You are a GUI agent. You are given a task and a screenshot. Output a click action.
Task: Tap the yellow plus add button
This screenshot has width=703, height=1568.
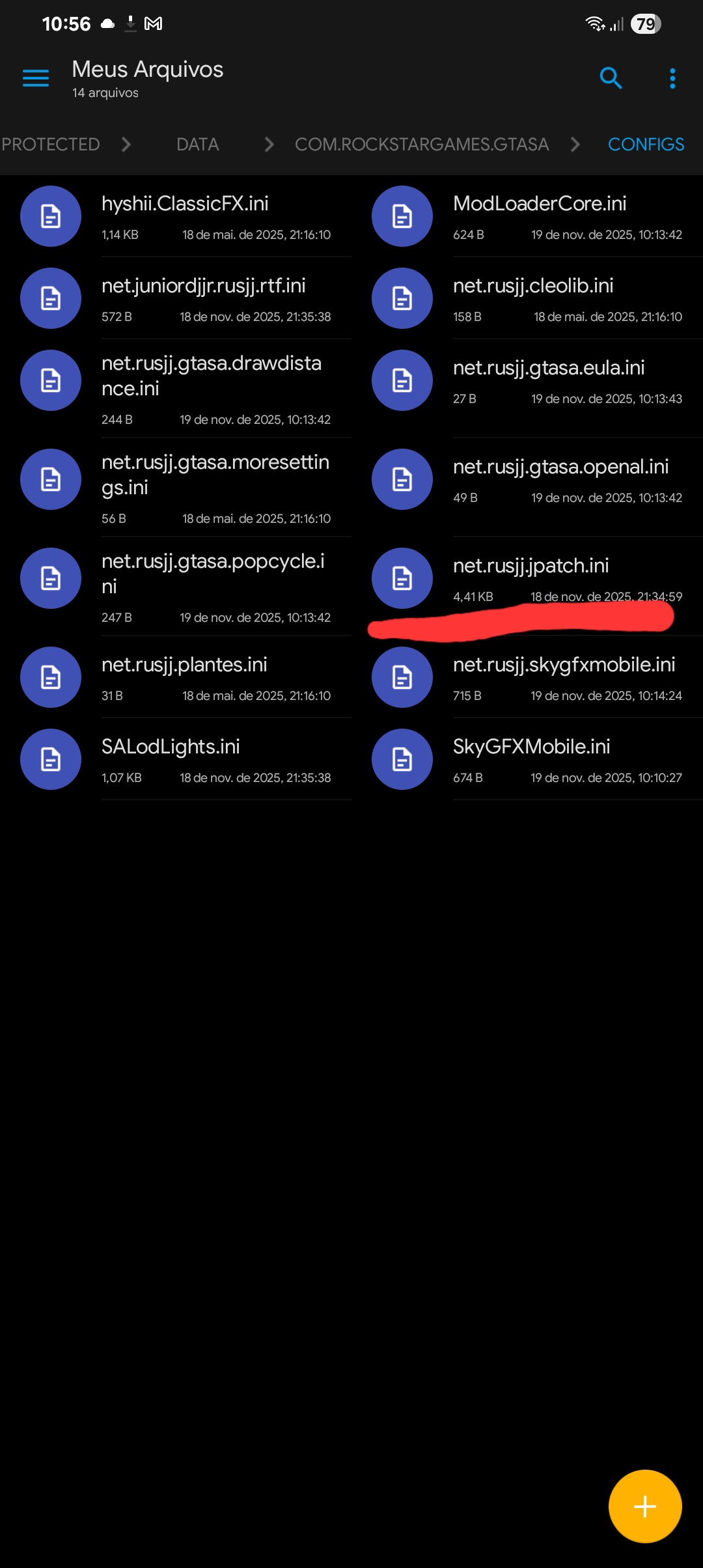(x=644, y=1506)
